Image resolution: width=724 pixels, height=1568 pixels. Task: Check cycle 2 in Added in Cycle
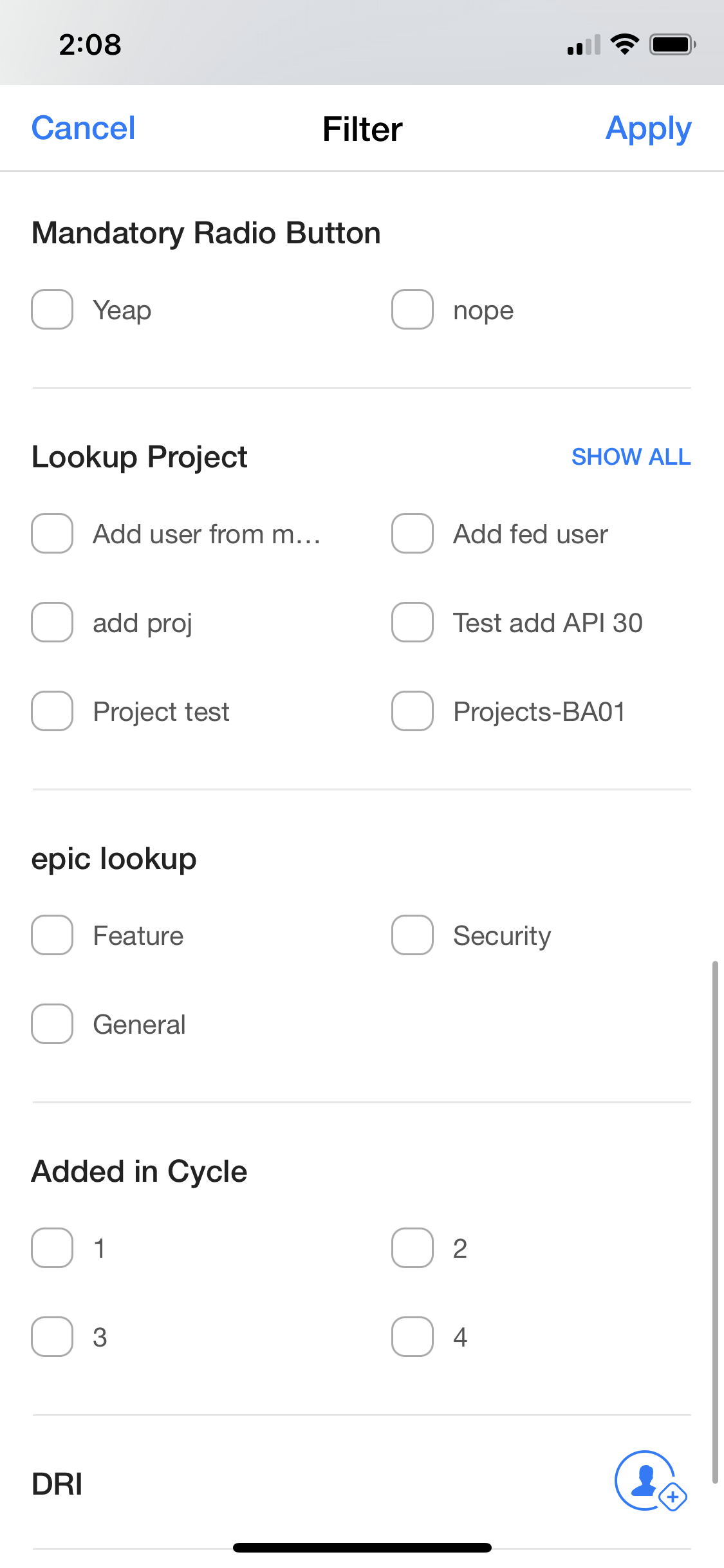click(x=412, y=1249)
